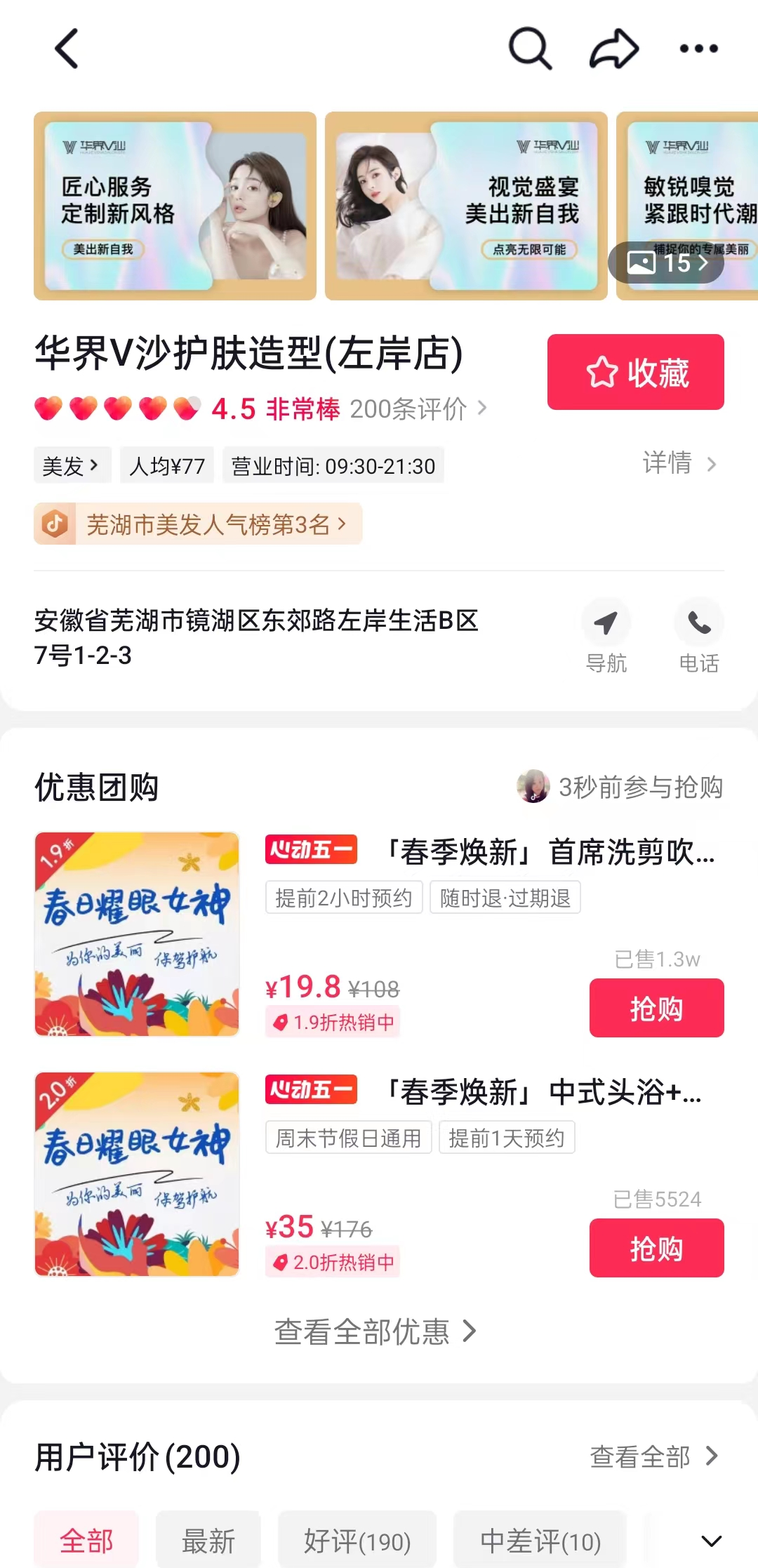Screen dimensions: 758x1568
Task: Select the 中差评(10) review filter
Action: tap(539, 1541)
